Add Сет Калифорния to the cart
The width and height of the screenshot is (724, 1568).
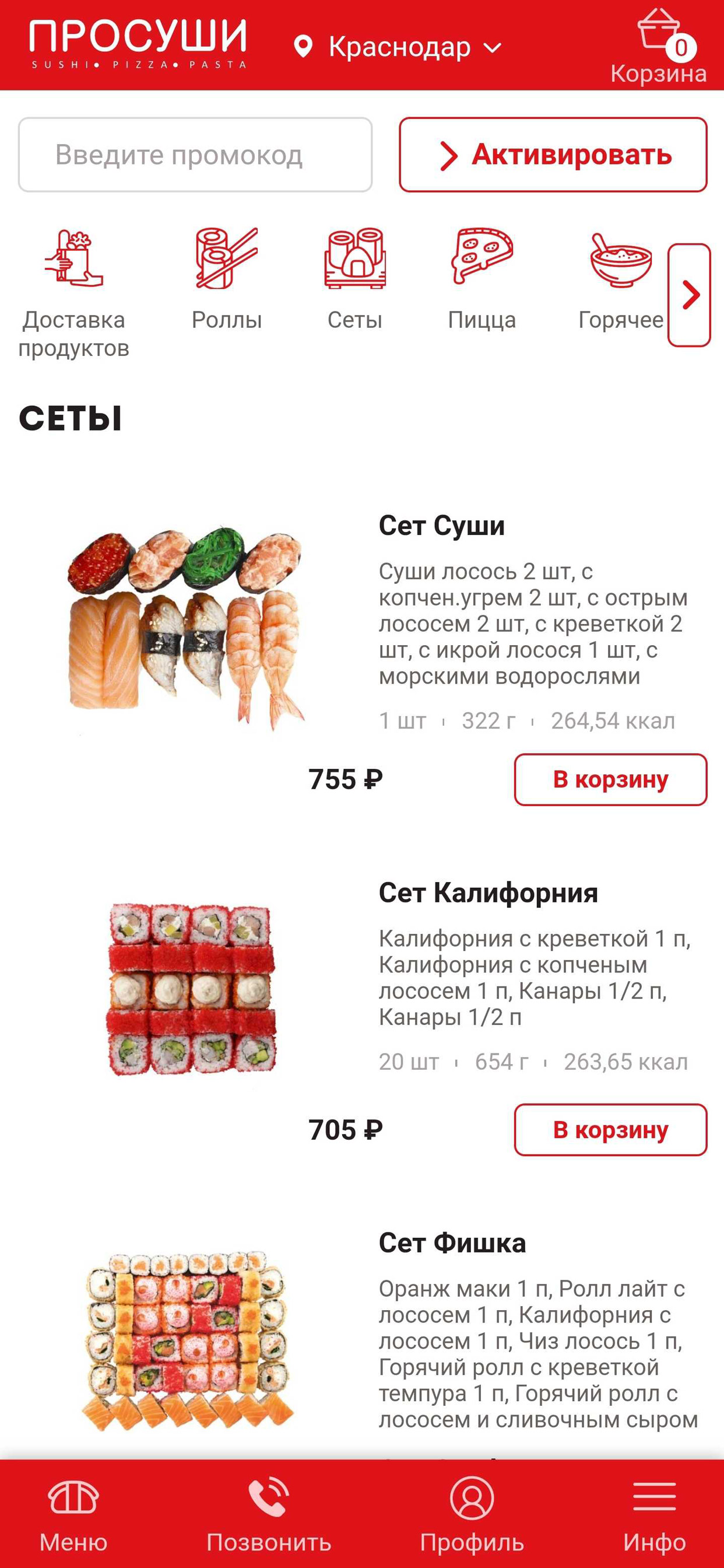610,1130
